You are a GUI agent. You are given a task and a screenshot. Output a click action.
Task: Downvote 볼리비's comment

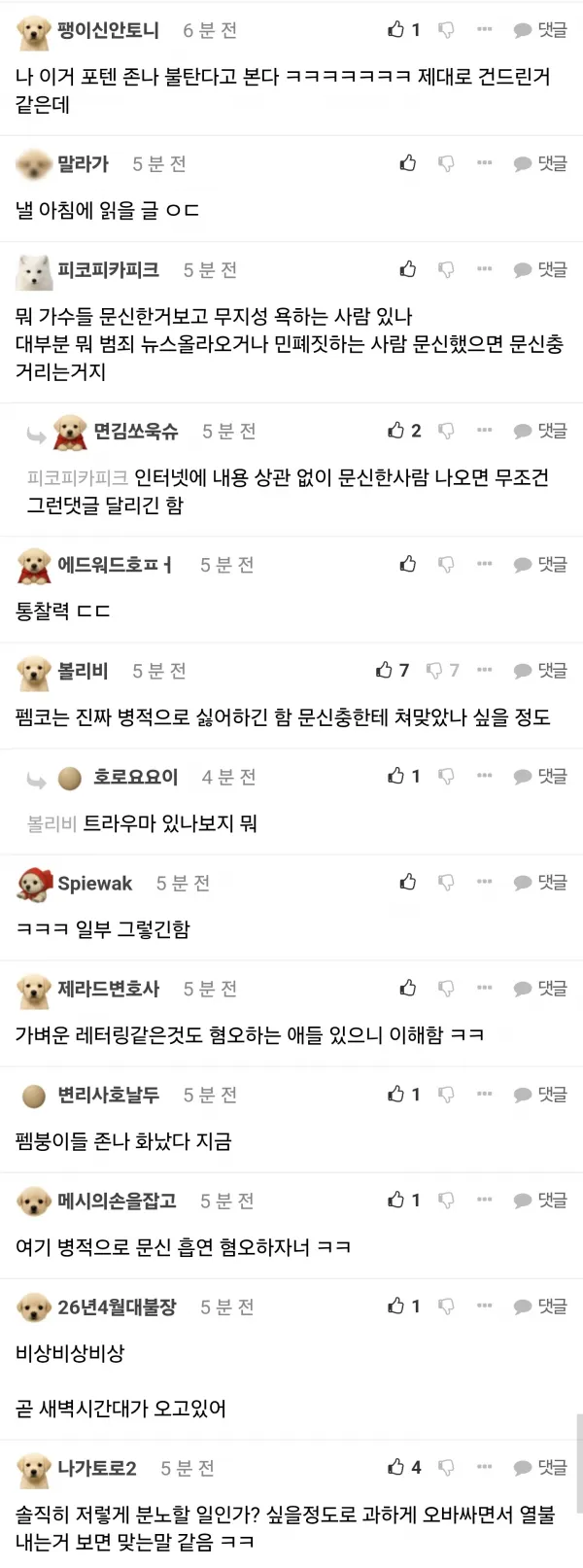(435, 670)
